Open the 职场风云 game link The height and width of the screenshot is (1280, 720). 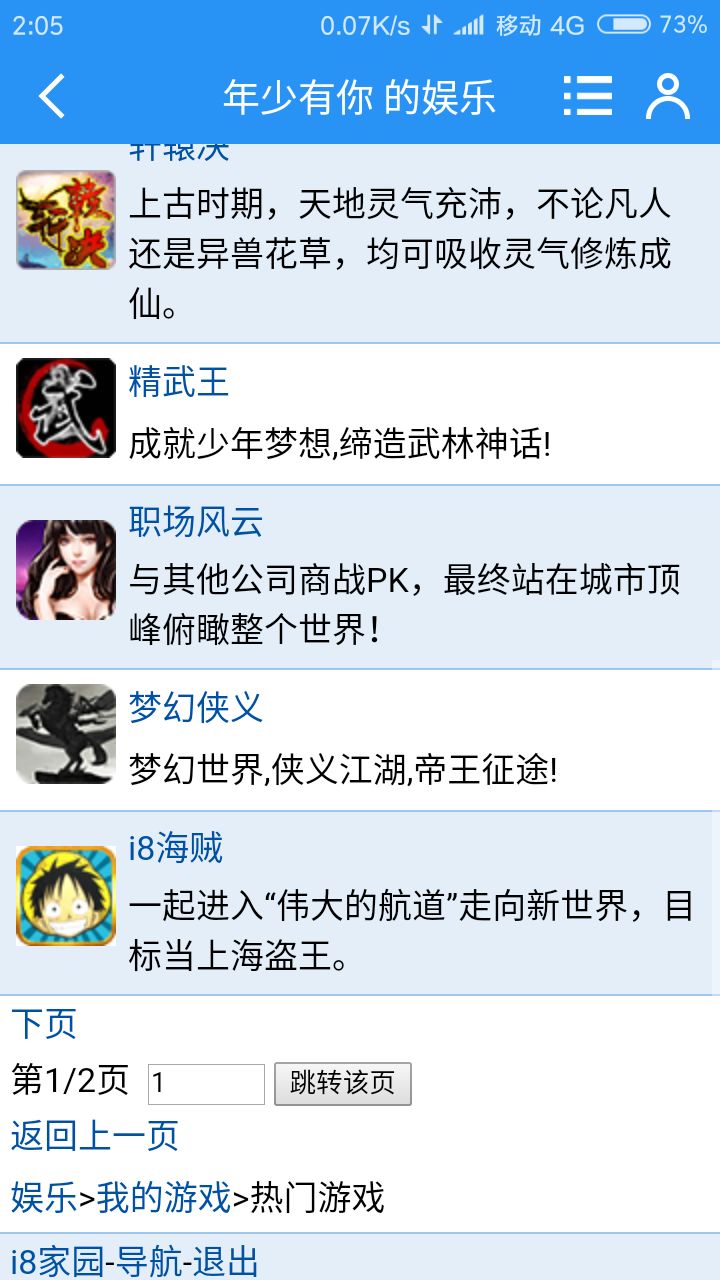[x=196, y=522]
